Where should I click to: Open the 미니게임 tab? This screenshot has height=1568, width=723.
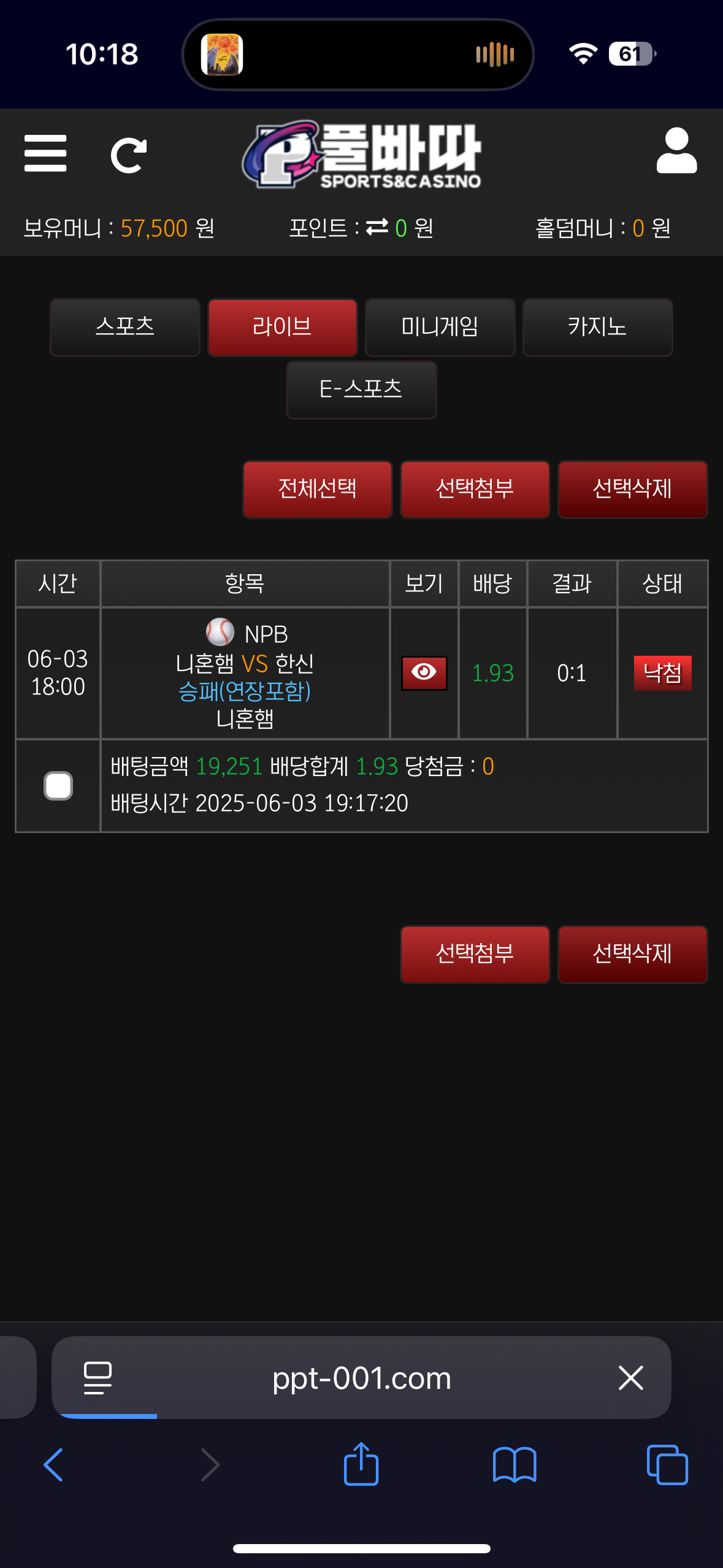440,327
